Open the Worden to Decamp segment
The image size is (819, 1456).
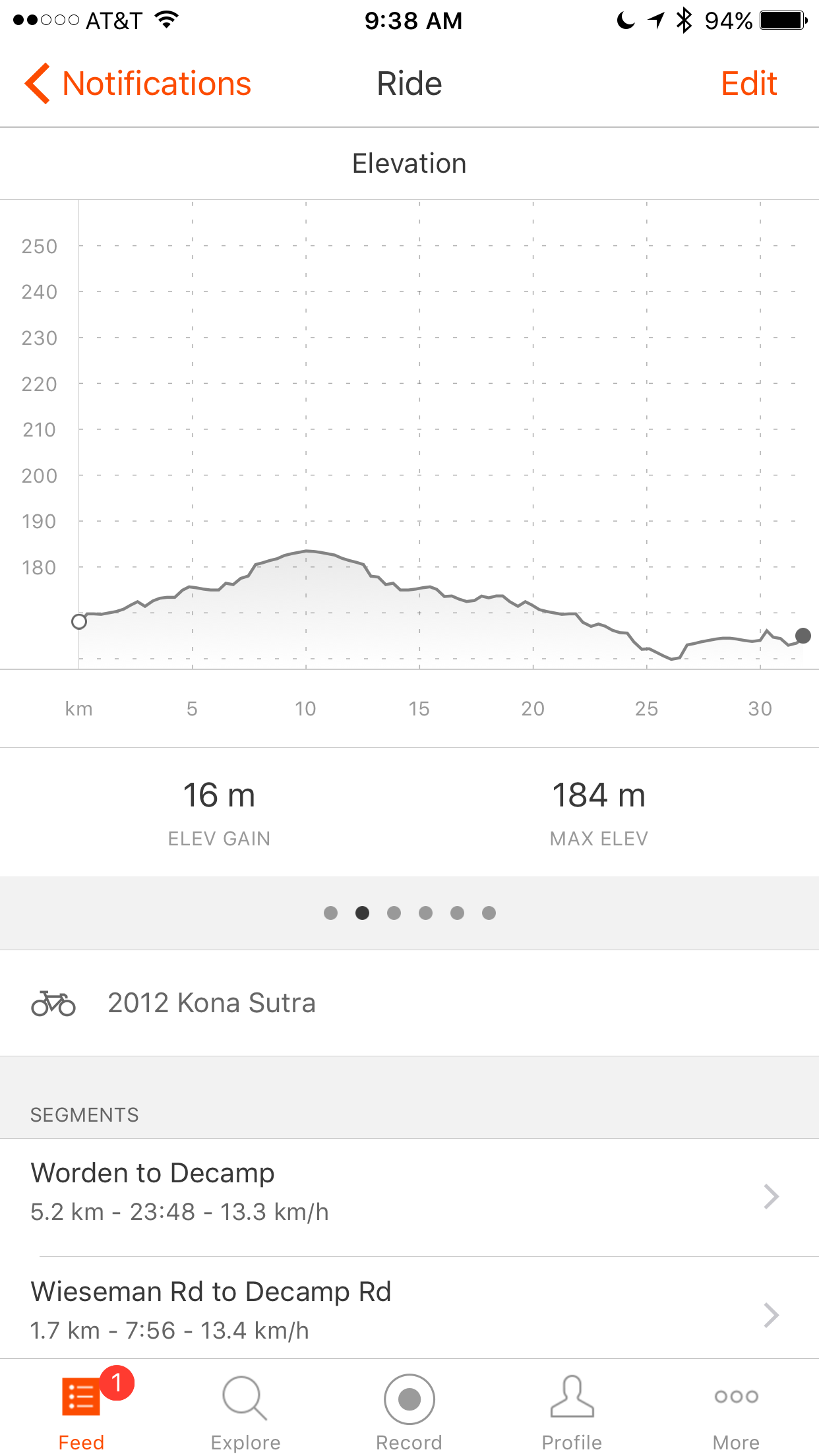tap(409, 1197)
